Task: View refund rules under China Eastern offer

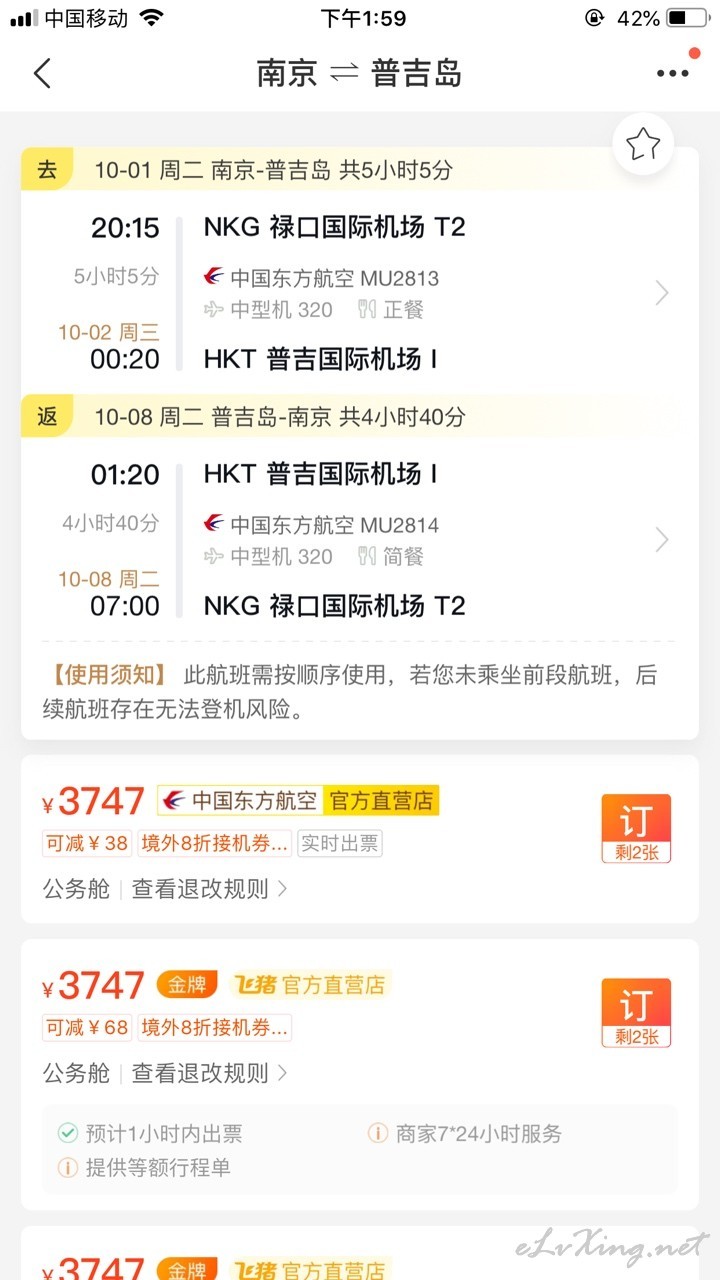Action: (210, 888)
